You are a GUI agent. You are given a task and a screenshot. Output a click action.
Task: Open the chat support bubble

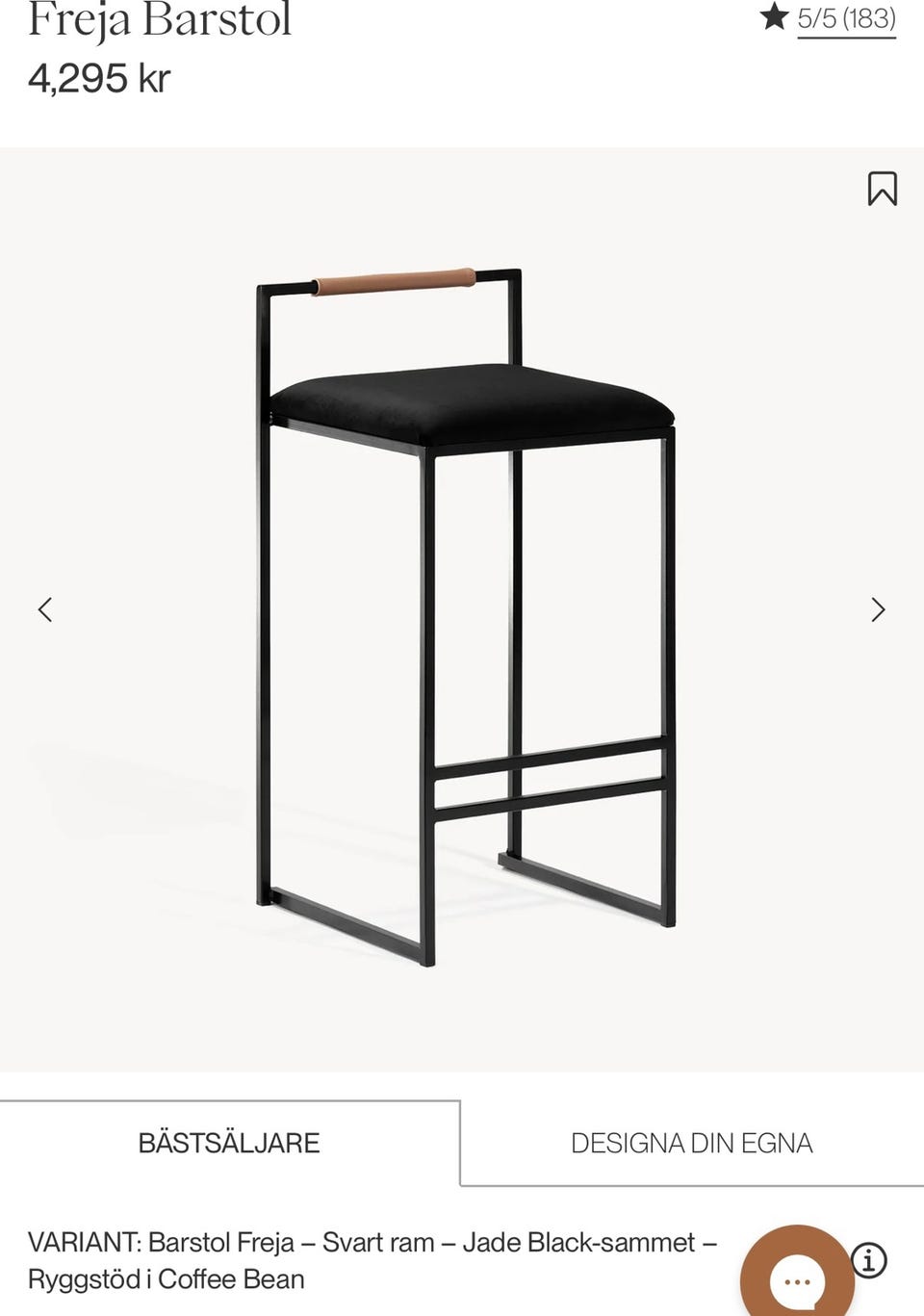coord(796,1277)
